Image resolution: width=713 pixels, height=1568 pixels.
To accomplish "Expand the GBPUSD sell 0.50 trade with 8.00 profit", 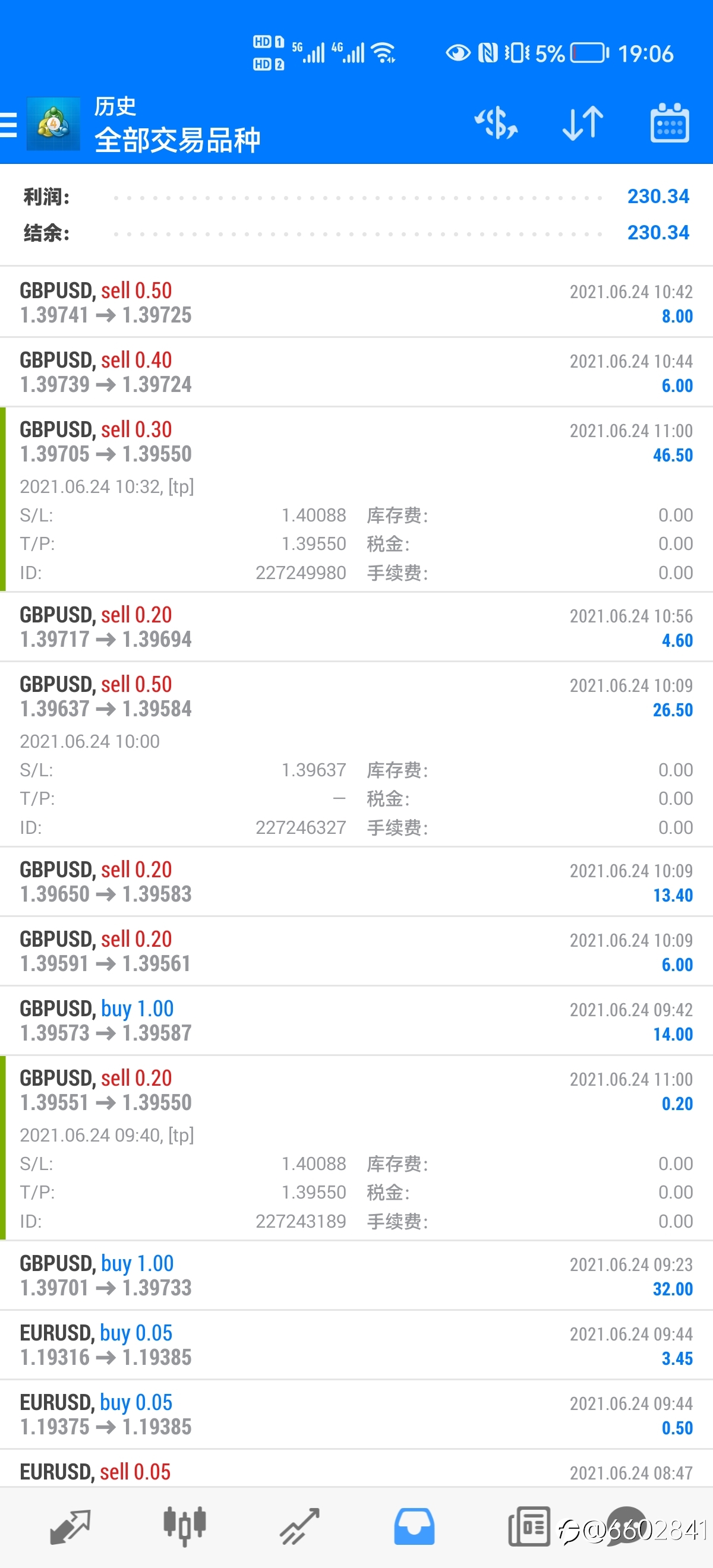I will (x=356, y=302).
